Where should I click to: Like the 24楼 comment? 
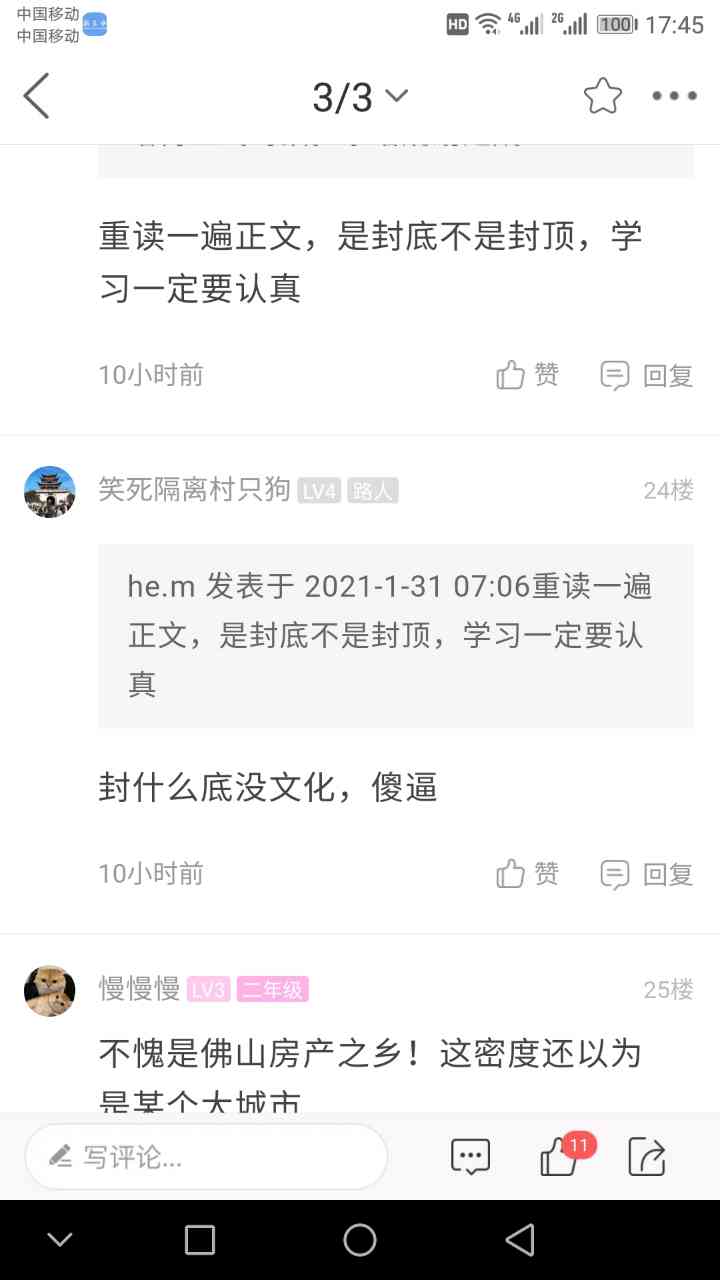point(527,874)
